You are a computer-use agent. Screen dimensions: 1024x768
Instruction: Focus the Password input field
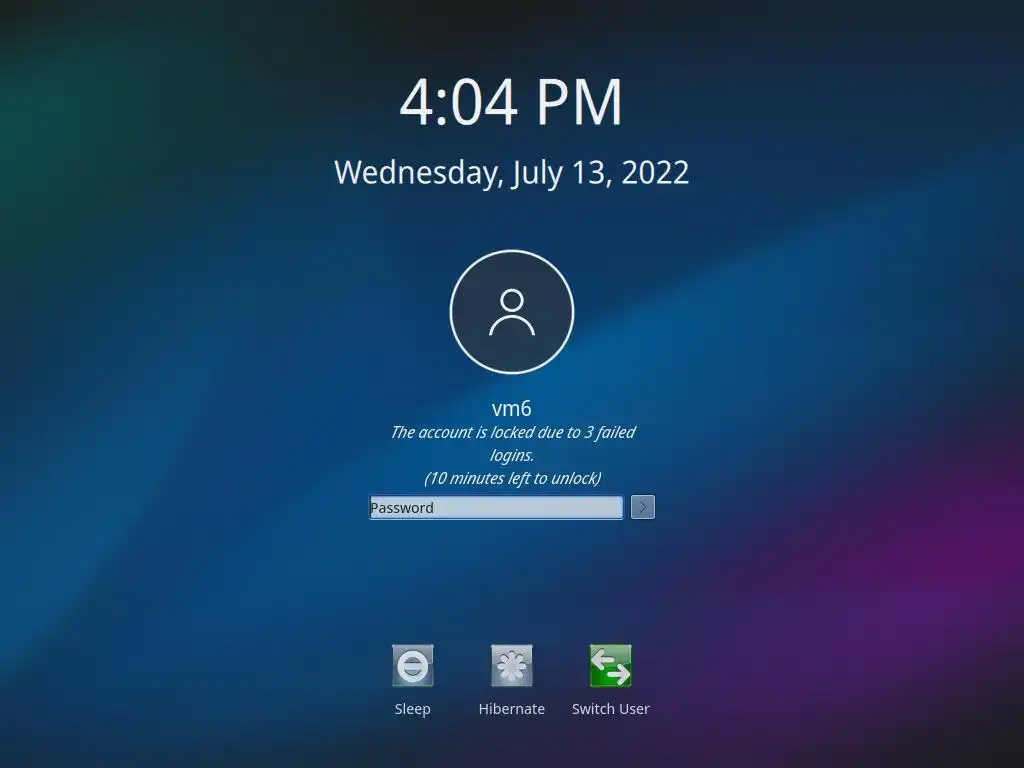[496, 507]
